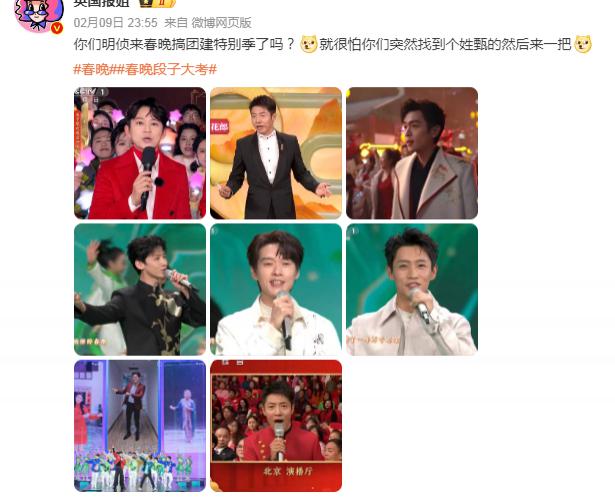Open center photo of smiling man in white
The image size is (615, 499).
point(276,289)
